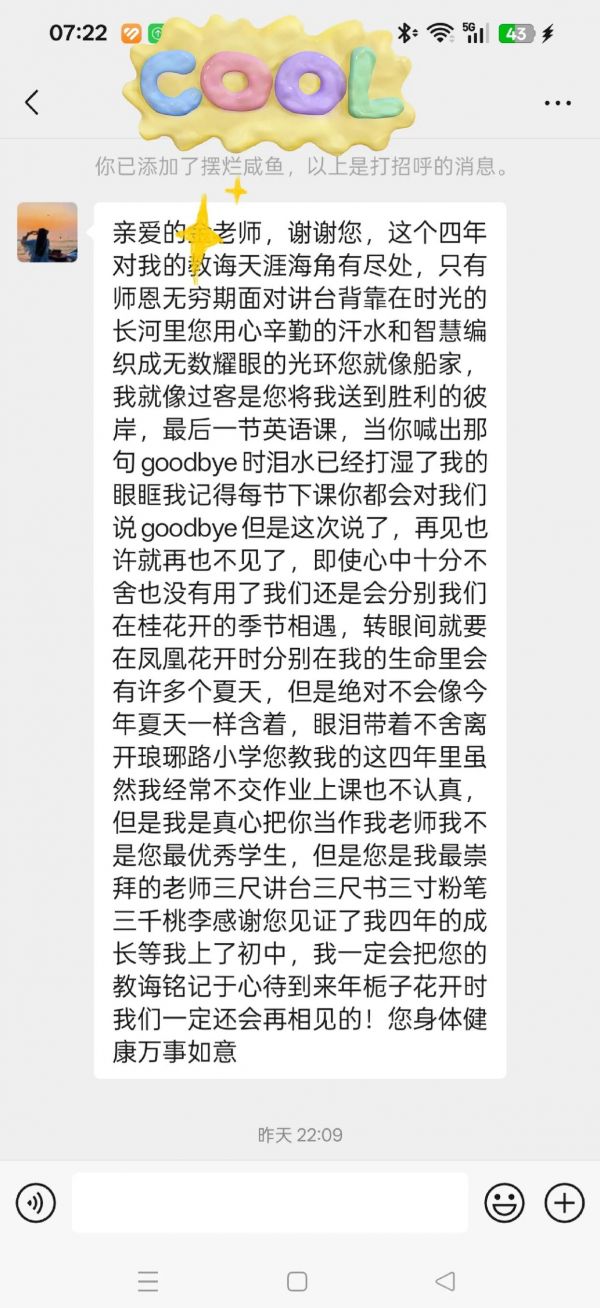Focus the message text field
This screenshot has height=1308, width=600.
tap(269, 1203)
